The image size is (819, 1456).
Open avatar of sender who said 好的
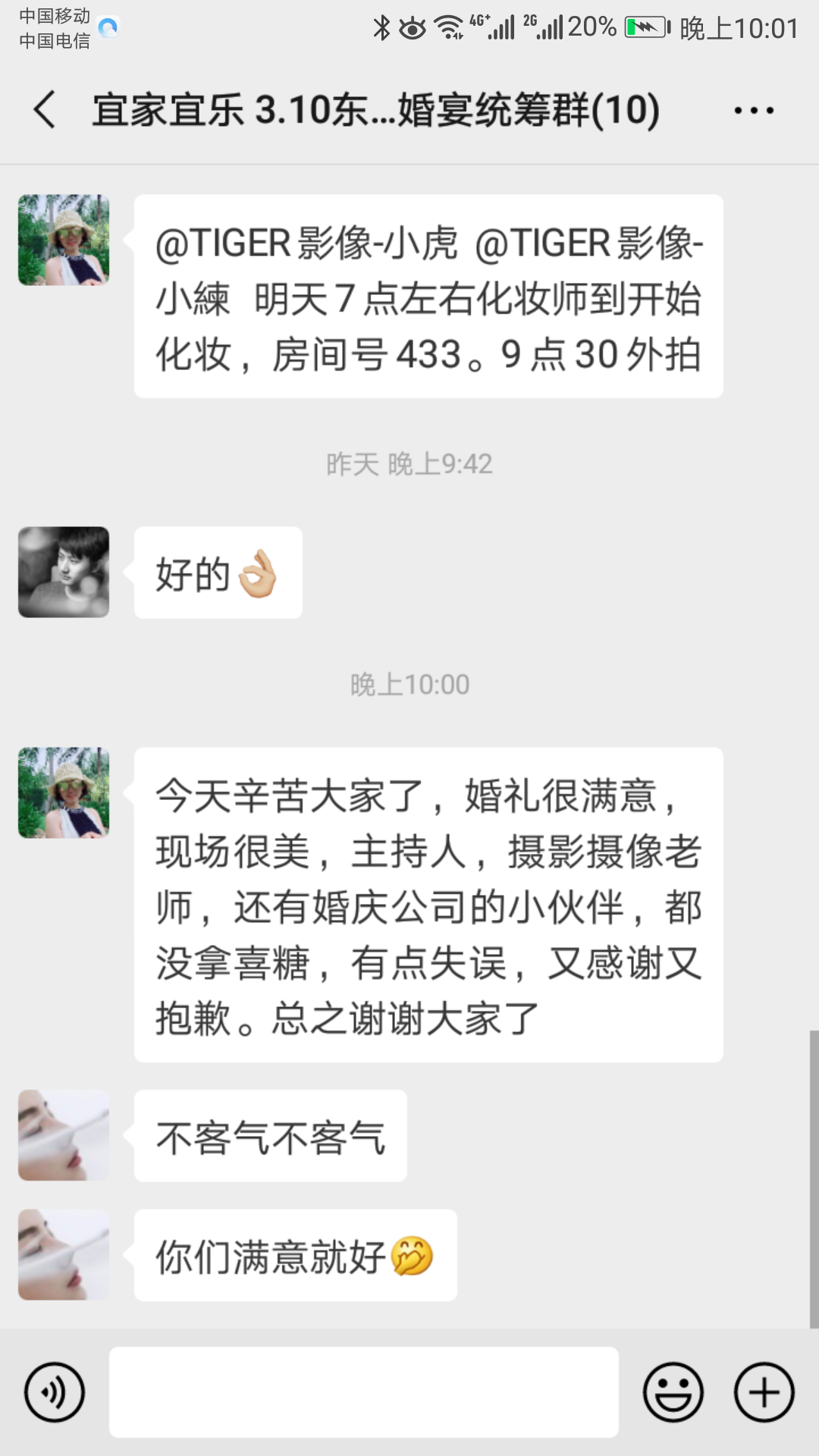click(x=64, y=573)
